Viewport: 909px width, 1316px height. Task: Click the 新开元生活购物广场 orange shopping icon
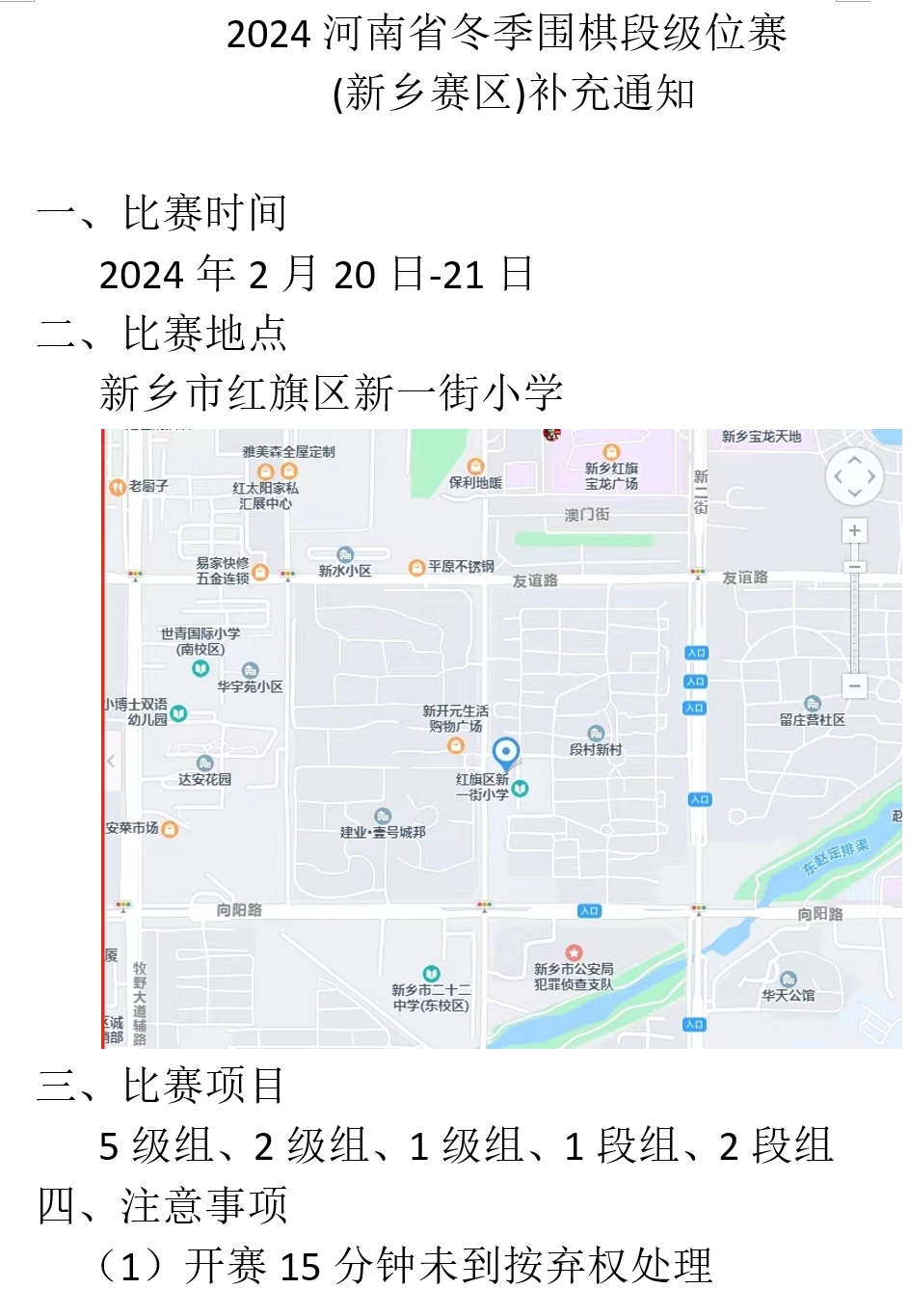click(455, 745)
